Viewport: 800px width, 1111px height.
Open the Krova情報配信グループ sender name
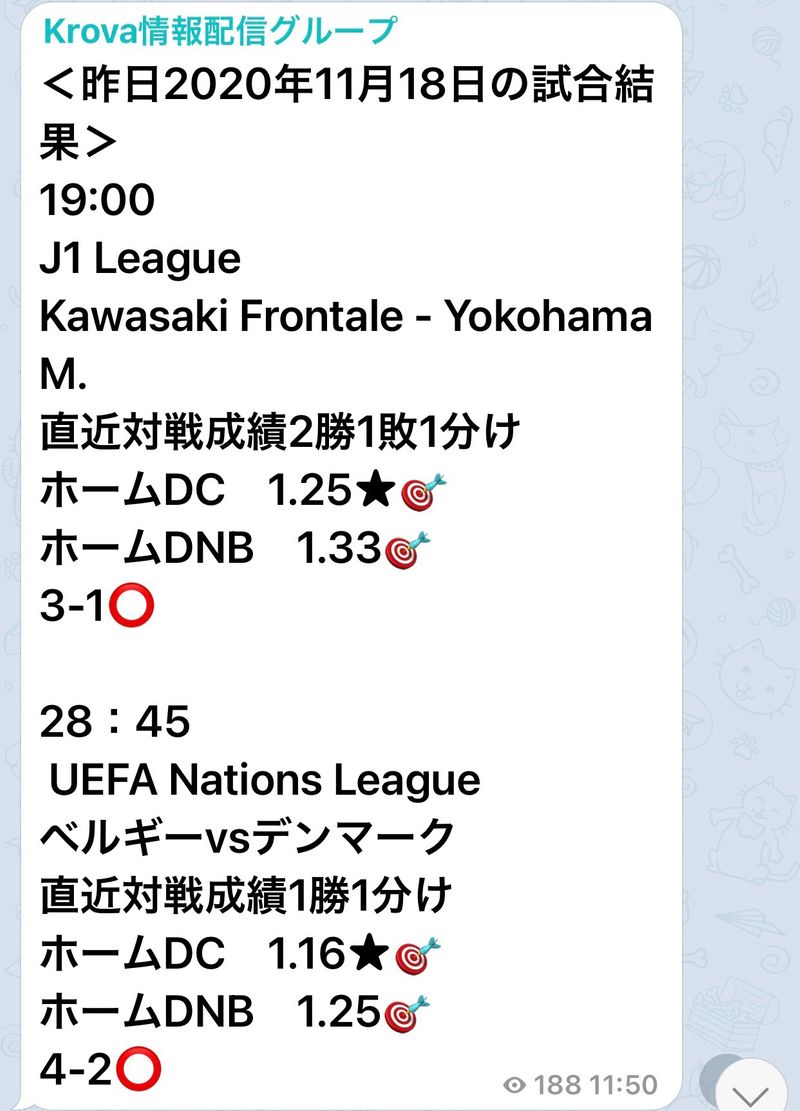pyautogui.click(x=220, y=31)
